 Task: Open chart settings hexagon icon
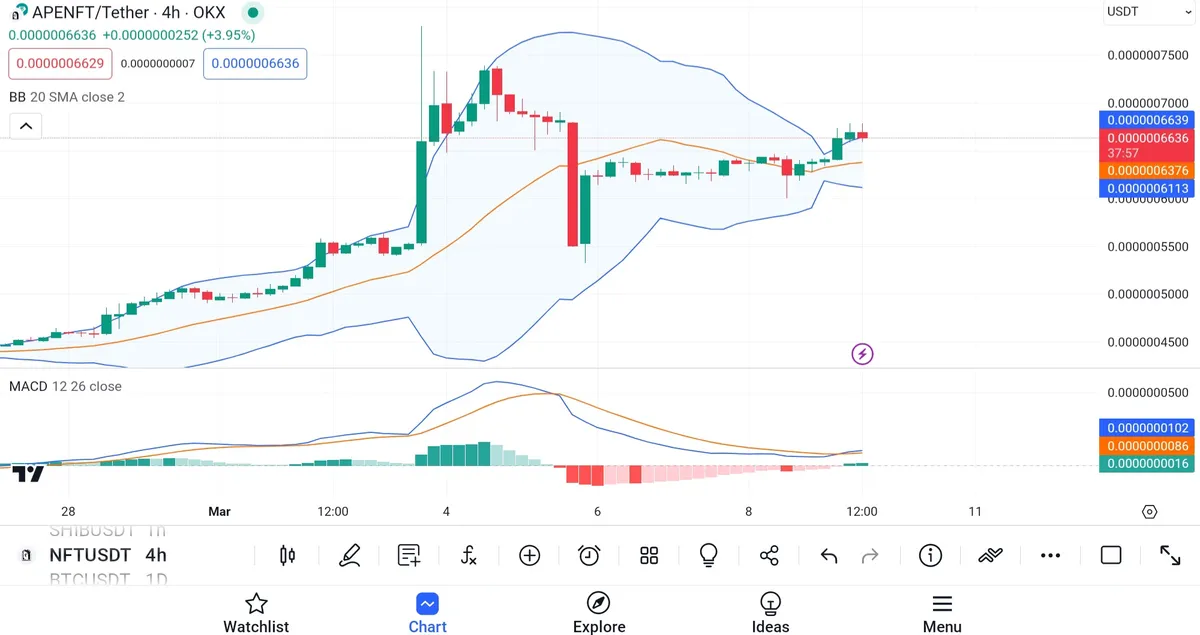click(1150, 512)
